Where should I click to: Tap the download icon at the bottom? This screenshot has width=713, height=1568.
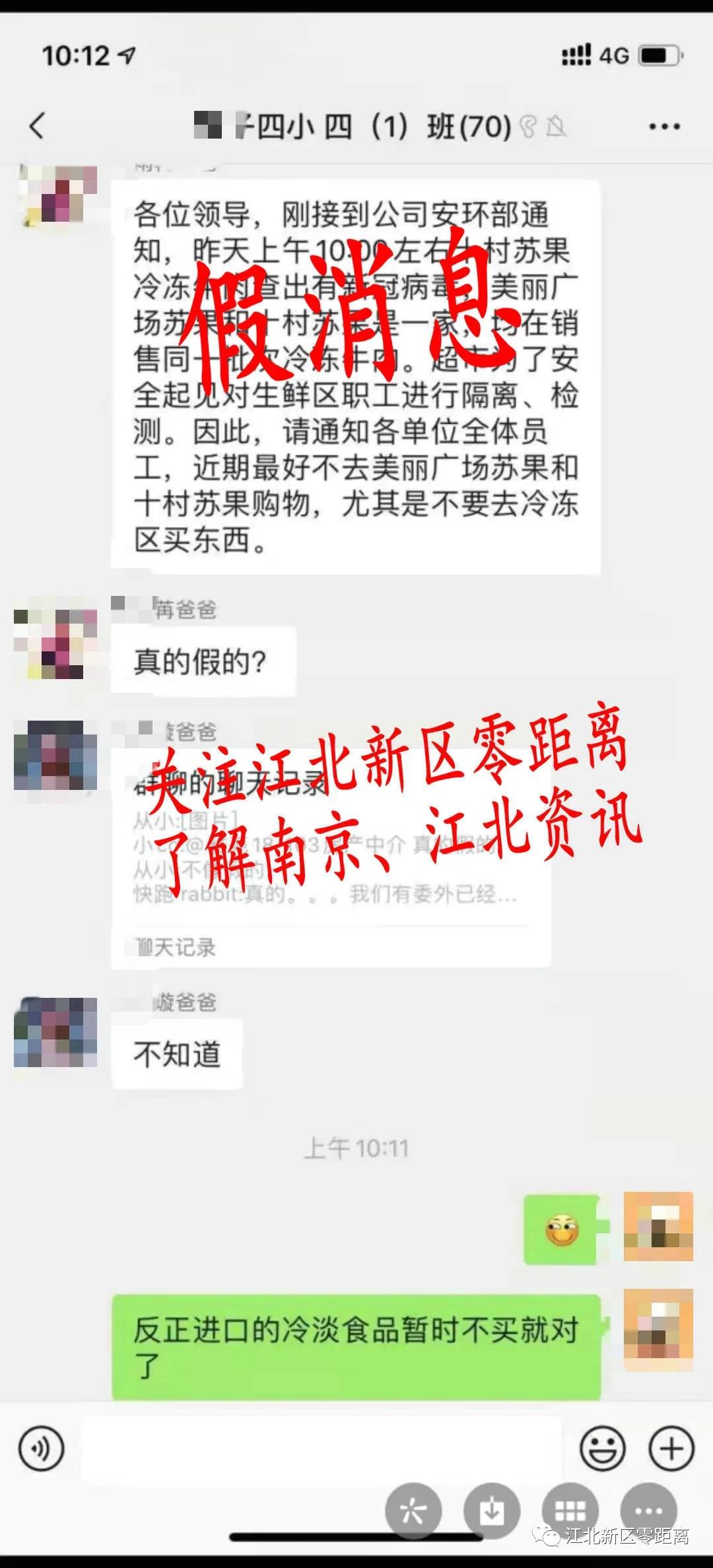[492, 1511]
